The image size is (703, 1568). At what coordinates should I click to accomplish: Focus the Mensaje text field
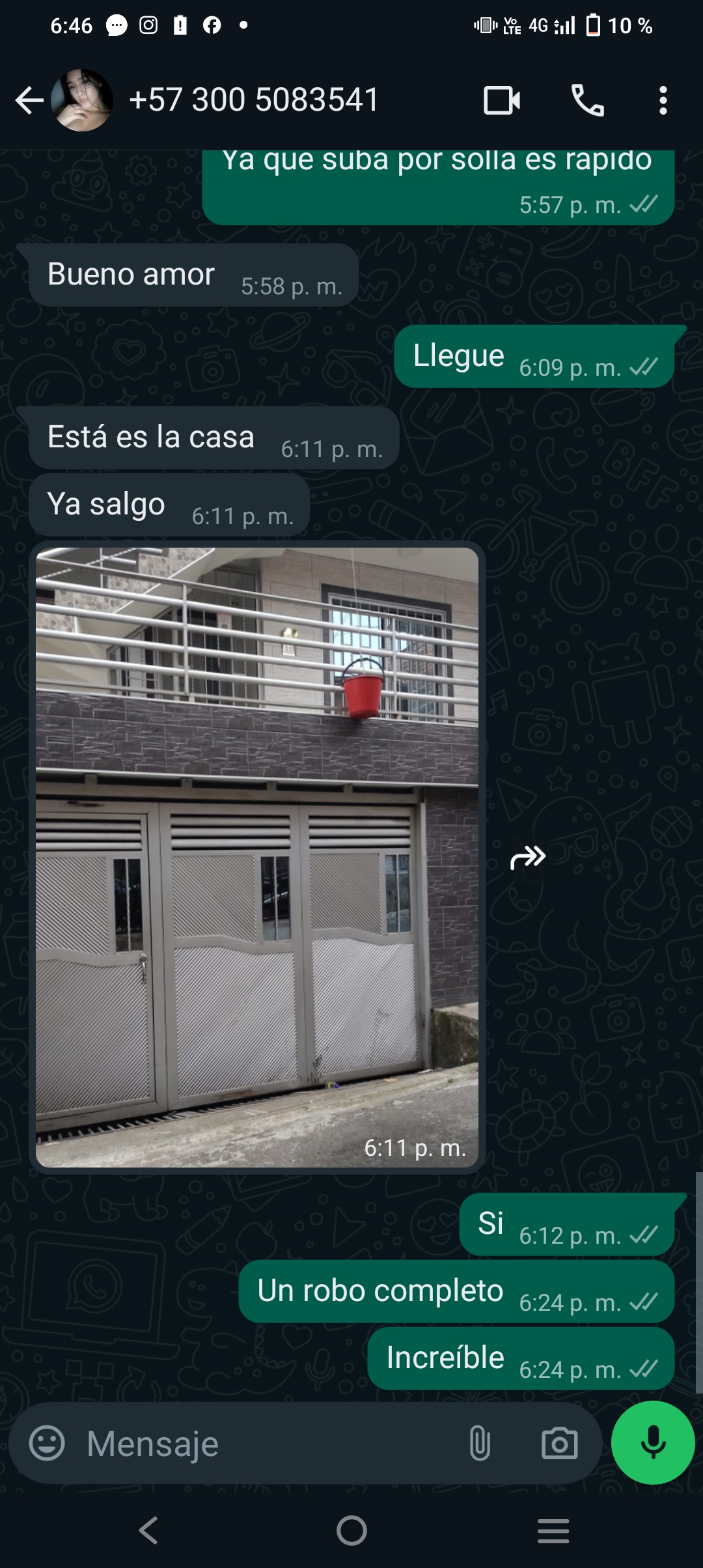267,1444
